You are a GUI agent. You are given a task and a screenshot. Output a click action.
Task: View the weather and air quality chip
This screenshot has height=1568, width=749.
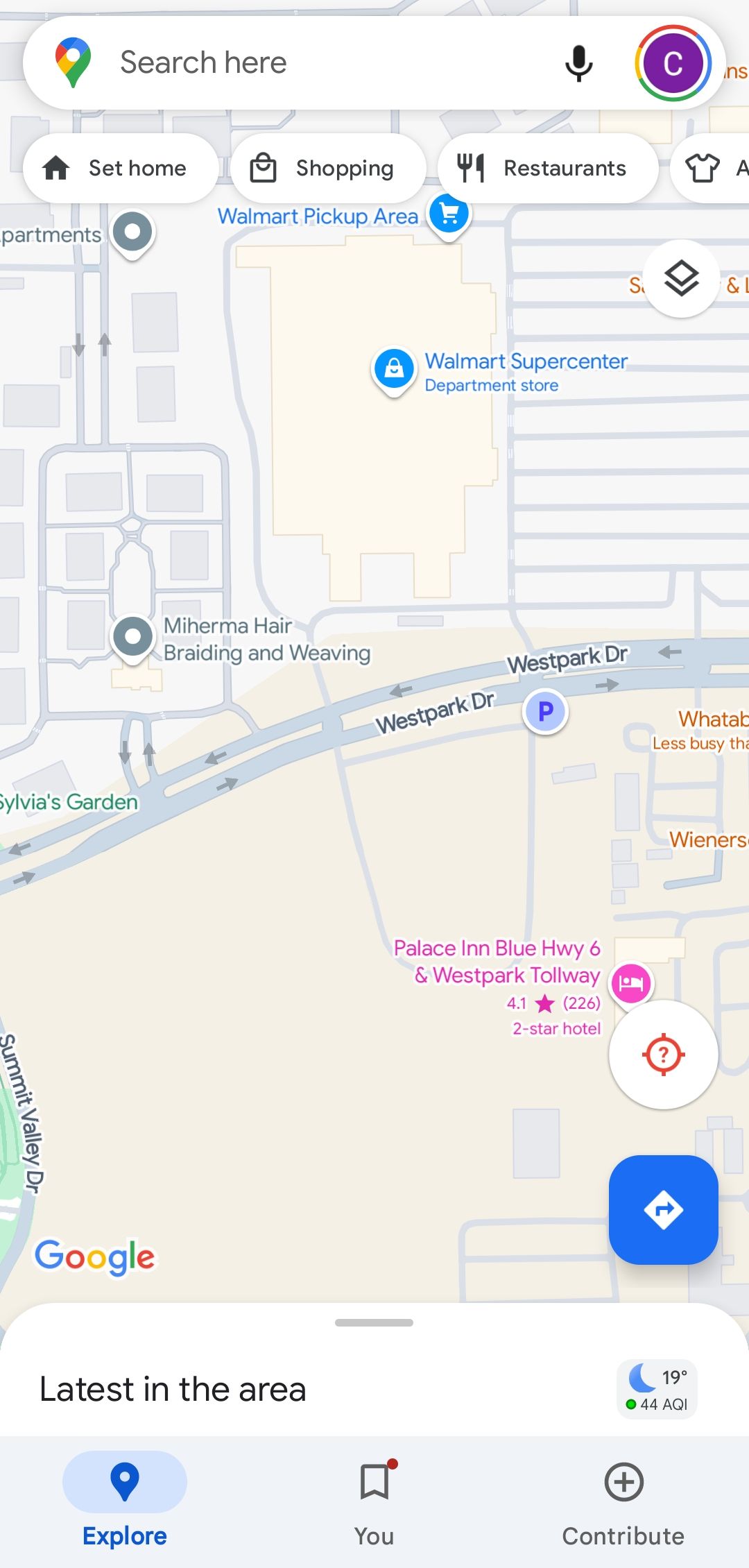657,1389
